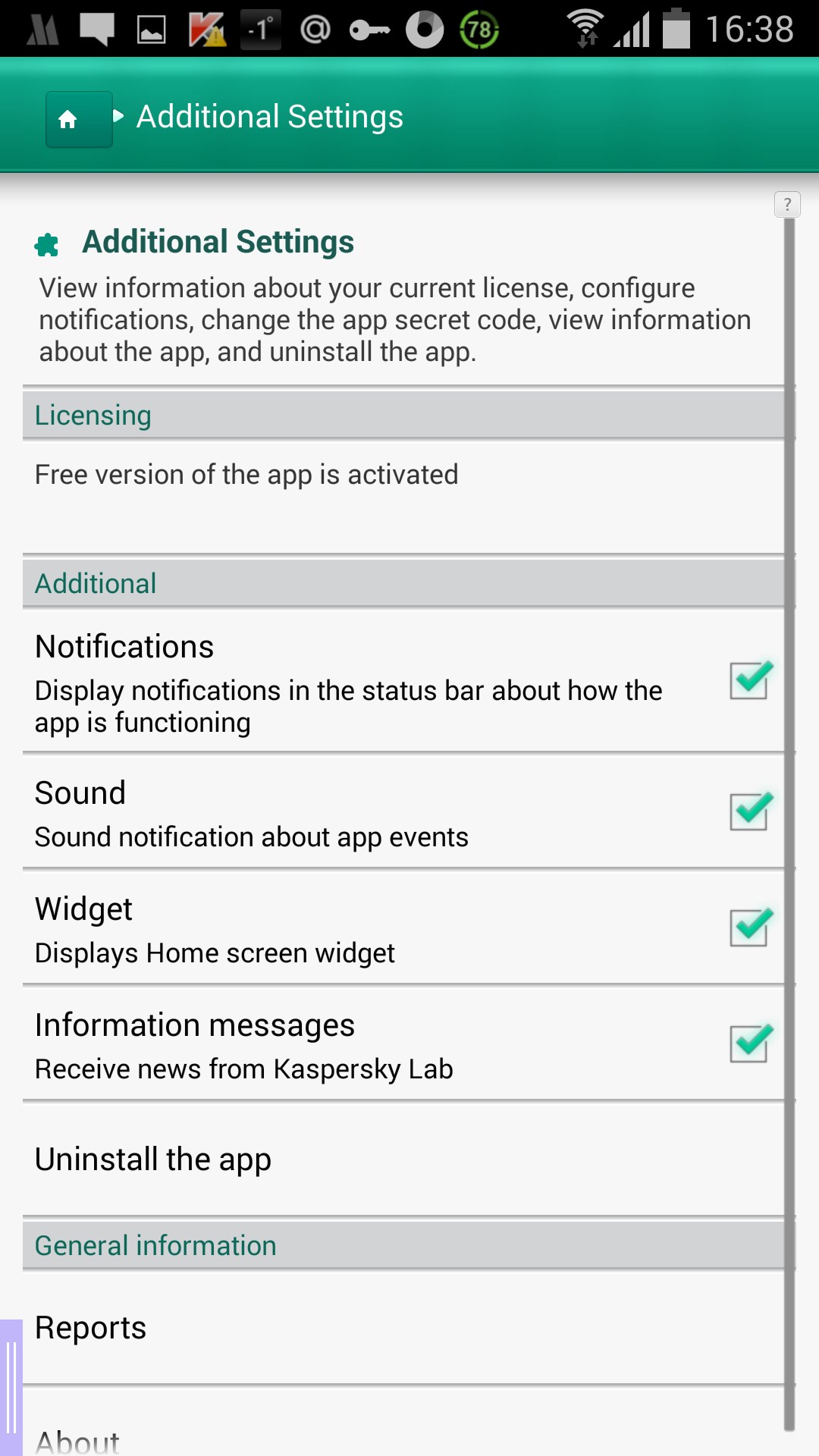Untick Information messages from Kaspersky Lab

pyautogui.click(x=750, y=1043)
